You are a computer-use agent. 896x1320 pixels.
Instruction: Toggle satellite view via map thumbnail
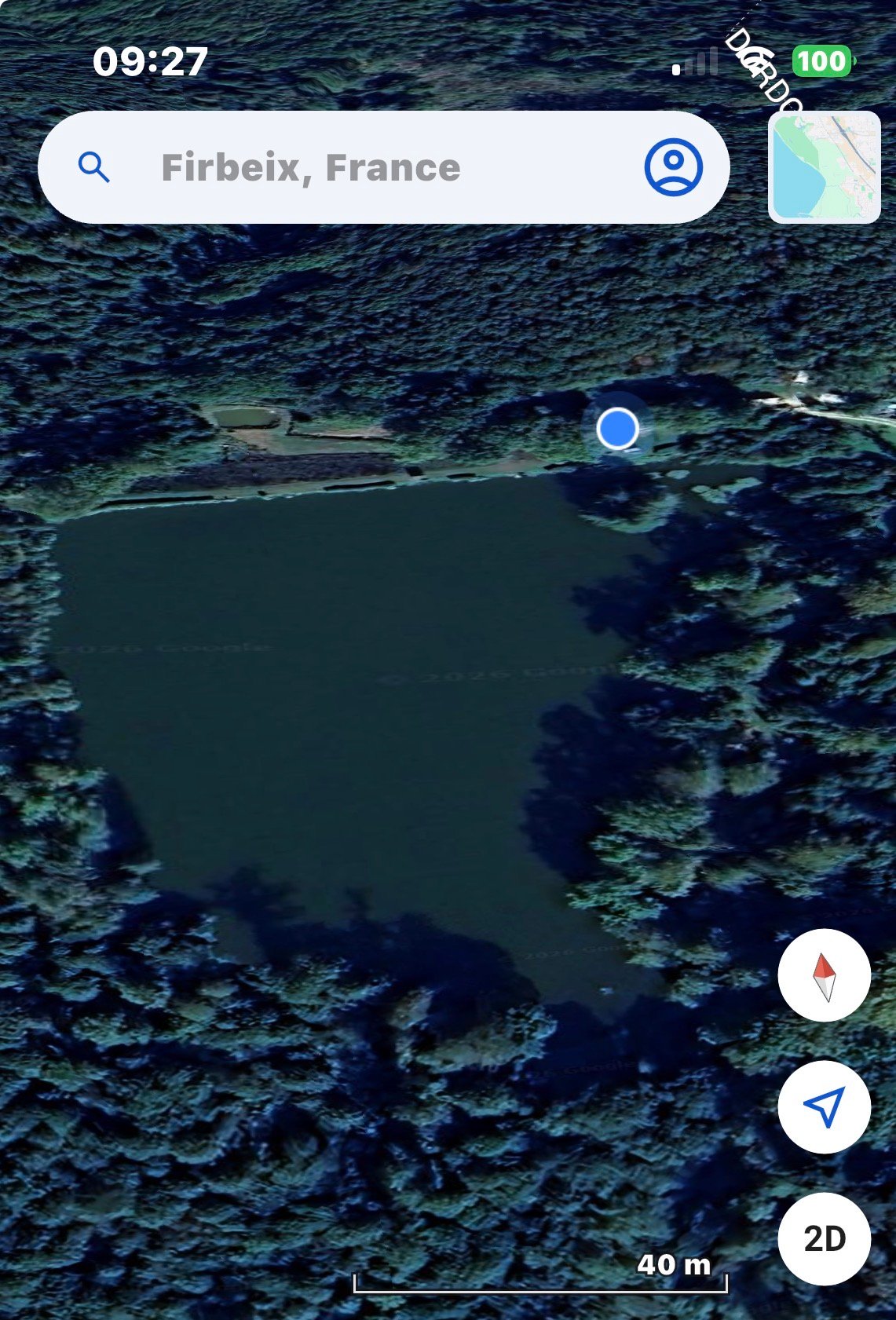coord(822,166)
